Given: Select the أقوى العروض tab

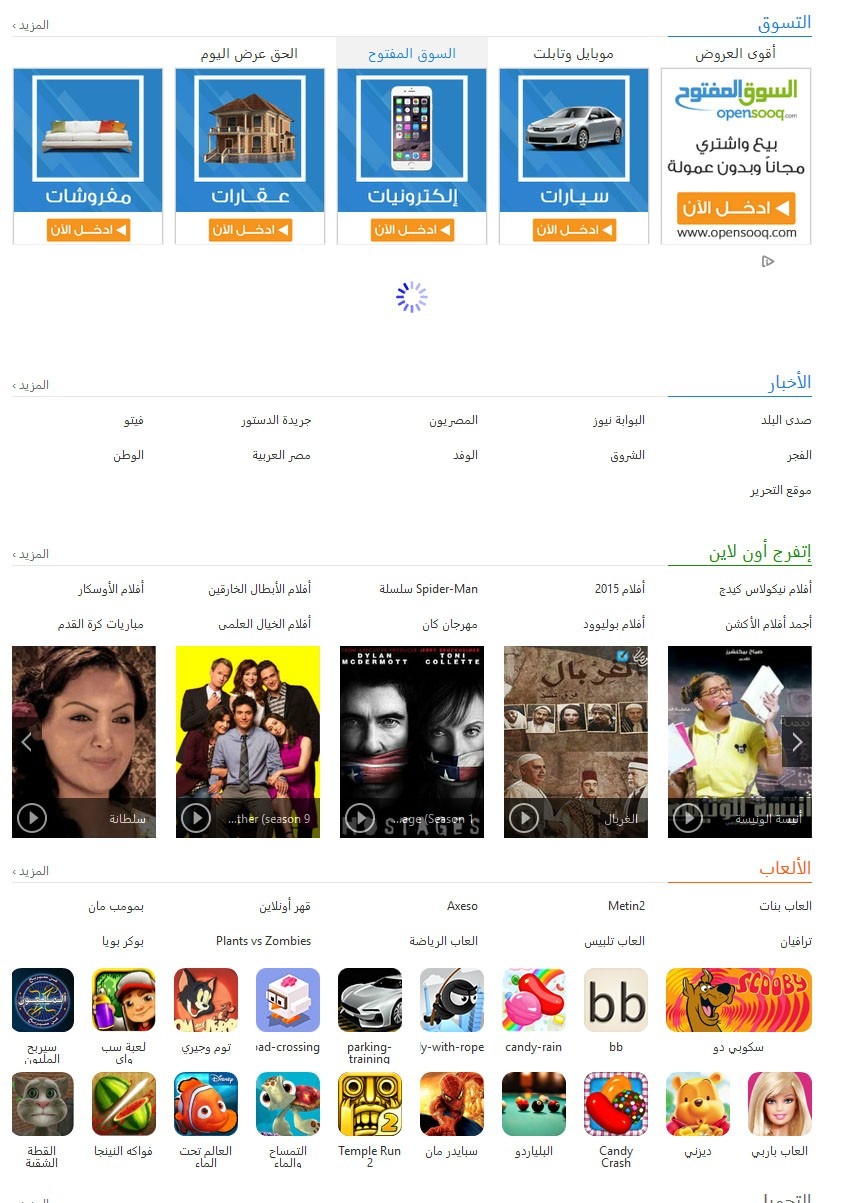Looking at the screenshot, I should [735, 53].
